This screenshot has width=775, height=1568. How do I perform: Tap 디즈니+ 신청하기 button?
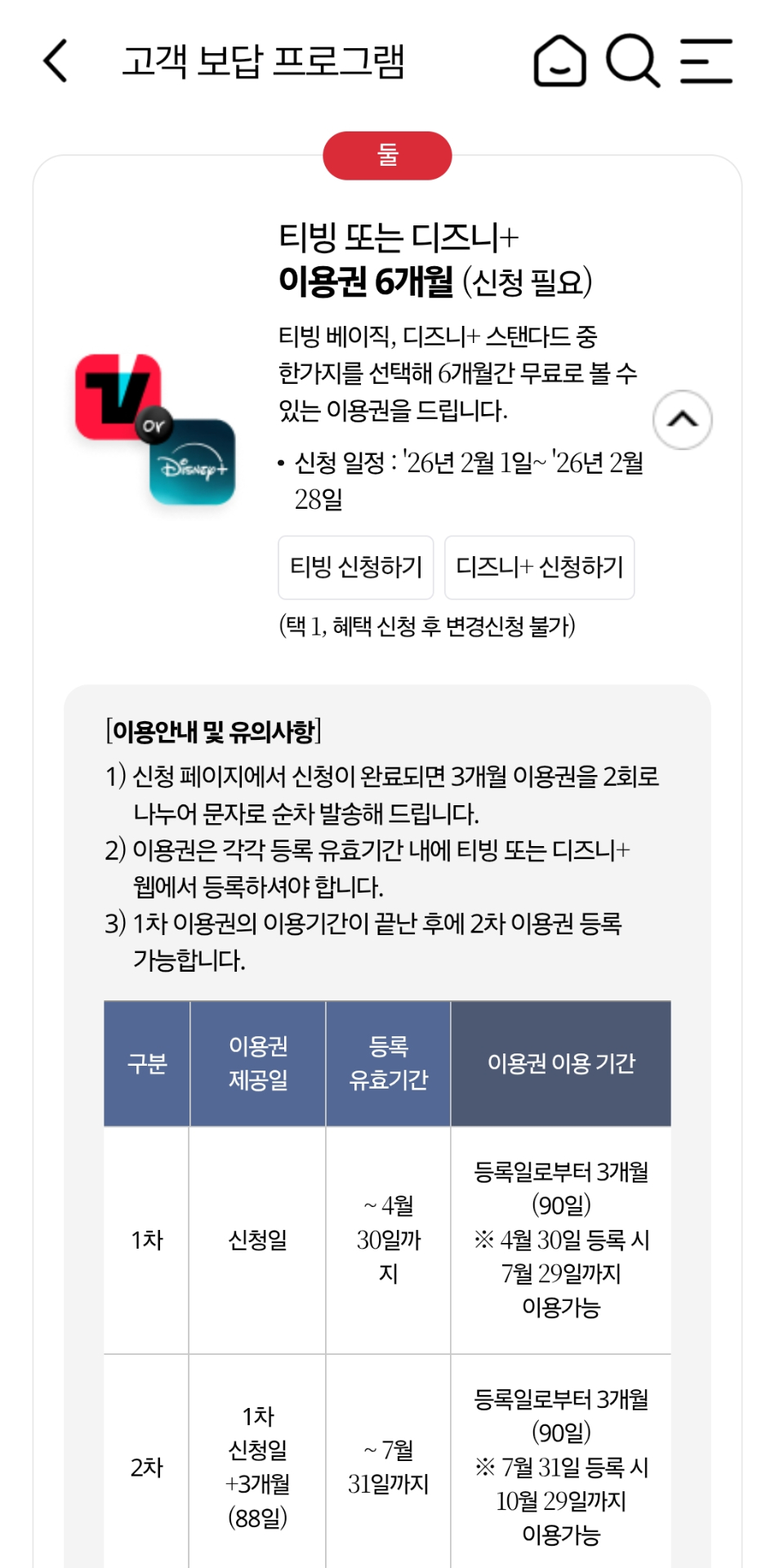click(x=539, y=568)
